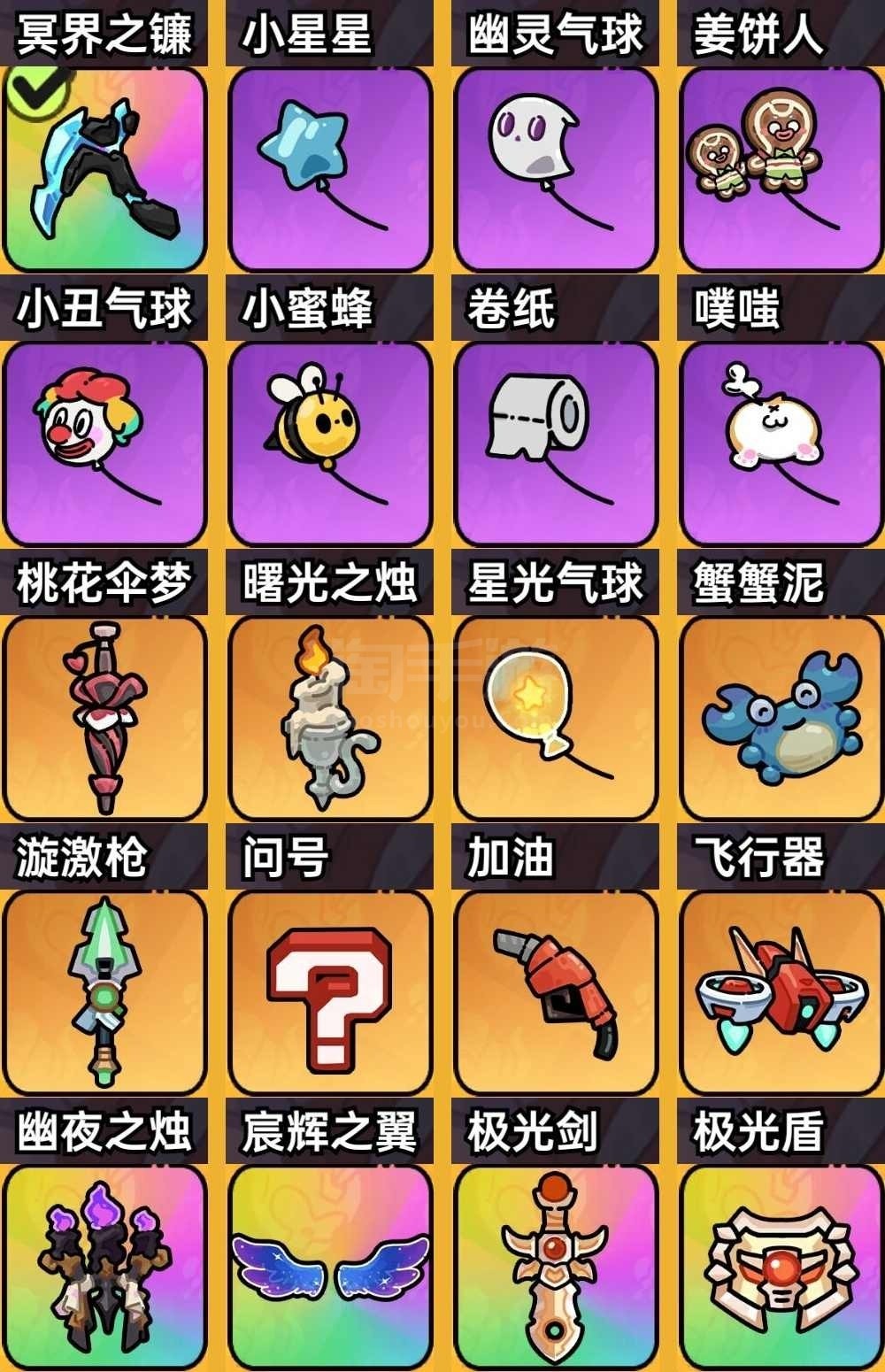The height and width of the screenshot is (1372, 885).
Task: Pick the 极光剑 sword skin
Action: (x=556, y=1268)
